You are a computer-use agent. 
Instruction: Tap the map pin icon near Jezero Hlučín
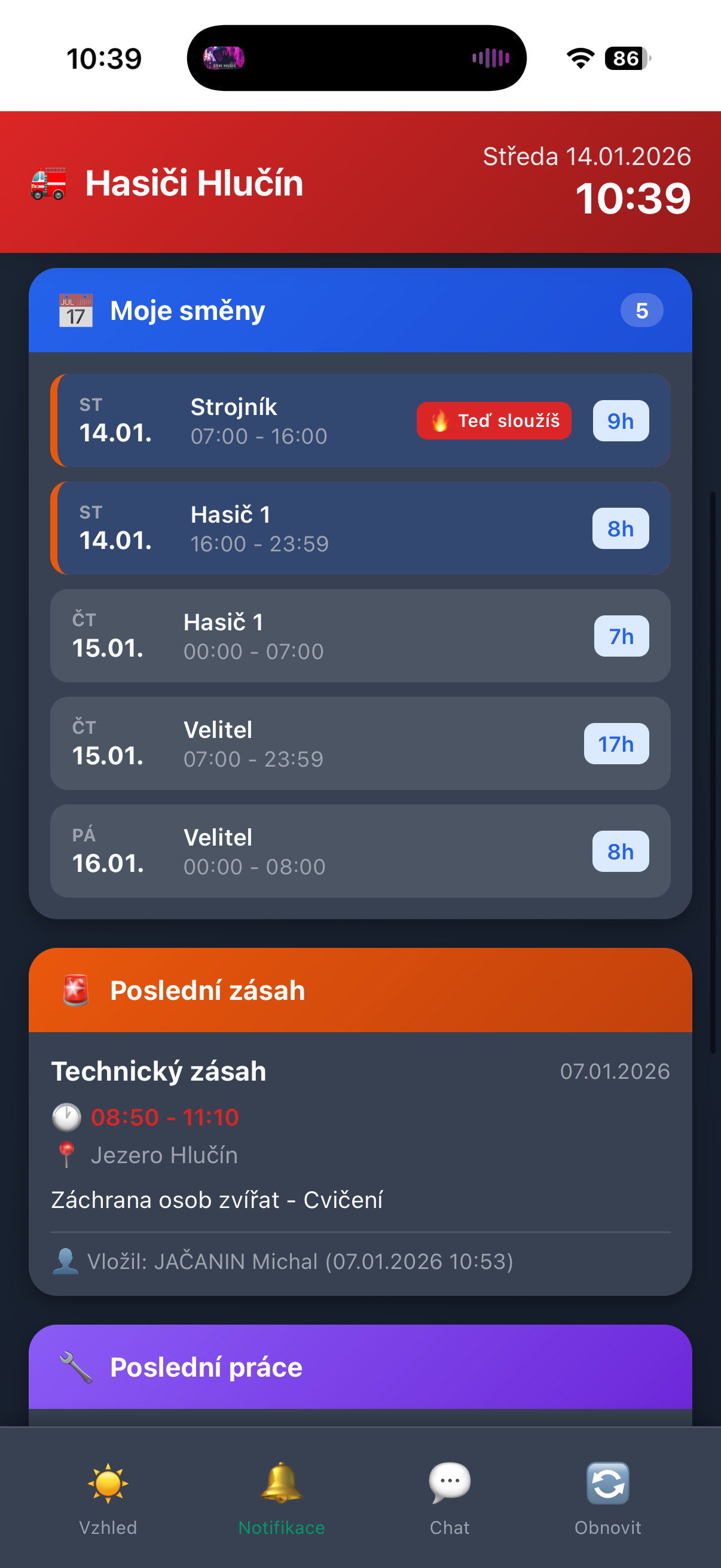click(67, 1155)
